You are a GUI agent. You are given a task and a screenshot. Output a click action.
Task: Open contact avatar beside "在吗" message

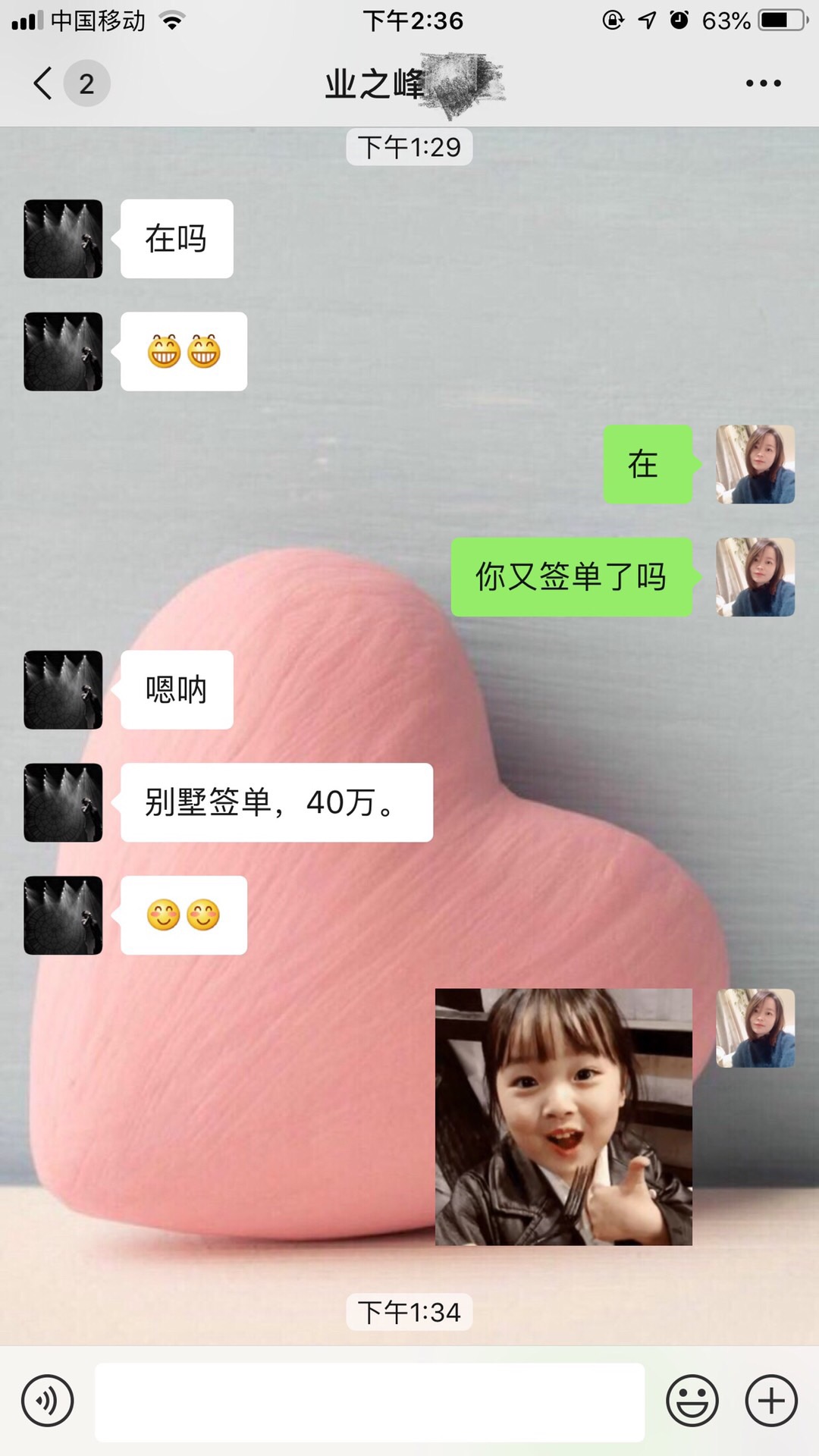(63, 239)
